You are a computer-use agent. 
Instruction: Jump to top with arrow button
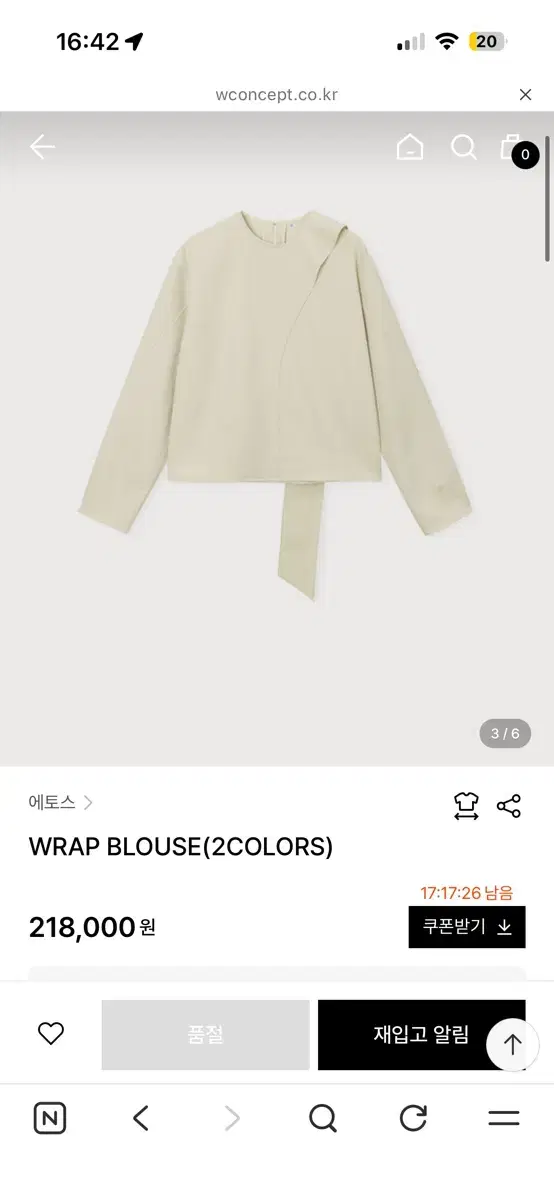point(513,1045)
